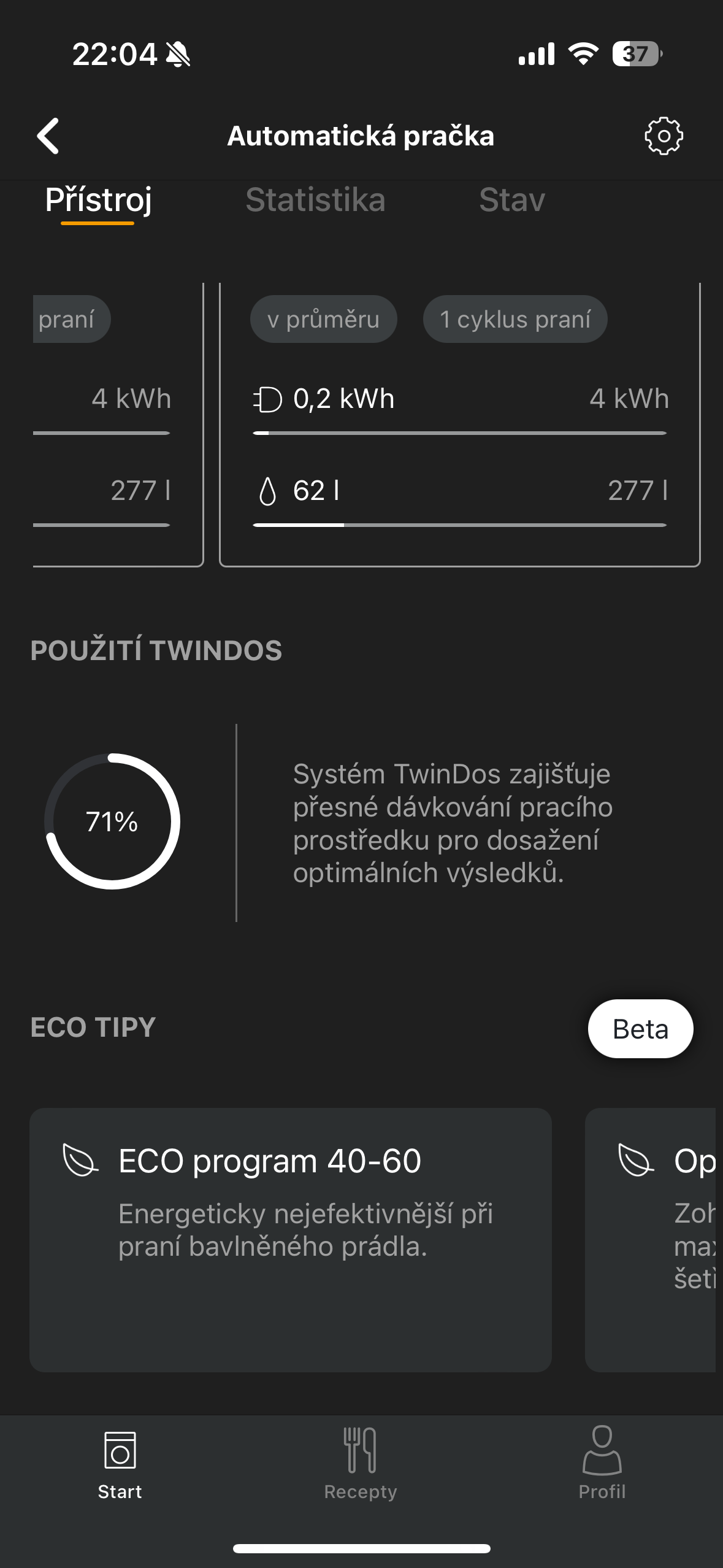Tap the Beta badge next to ECO TIPY
The image size is (723, 1568).
point(640,1029)
